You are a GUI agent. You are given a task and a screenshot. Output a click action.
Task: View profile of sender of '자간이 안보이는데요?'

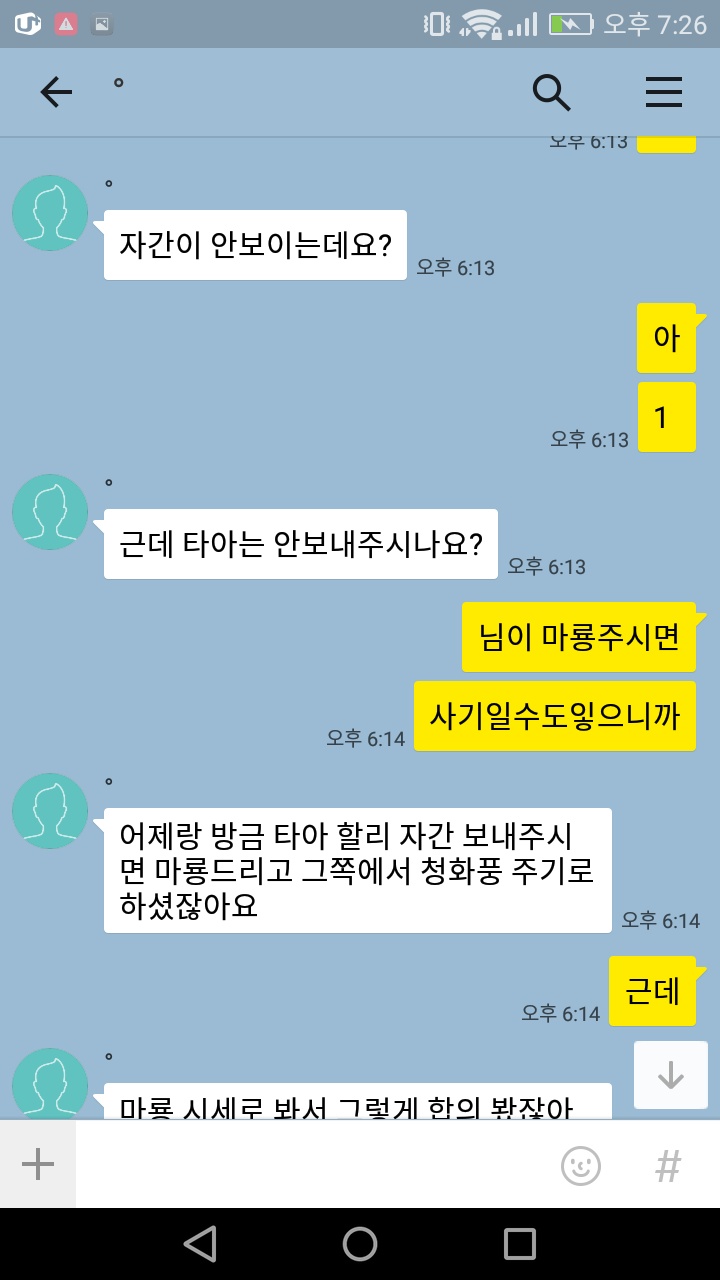50,213
